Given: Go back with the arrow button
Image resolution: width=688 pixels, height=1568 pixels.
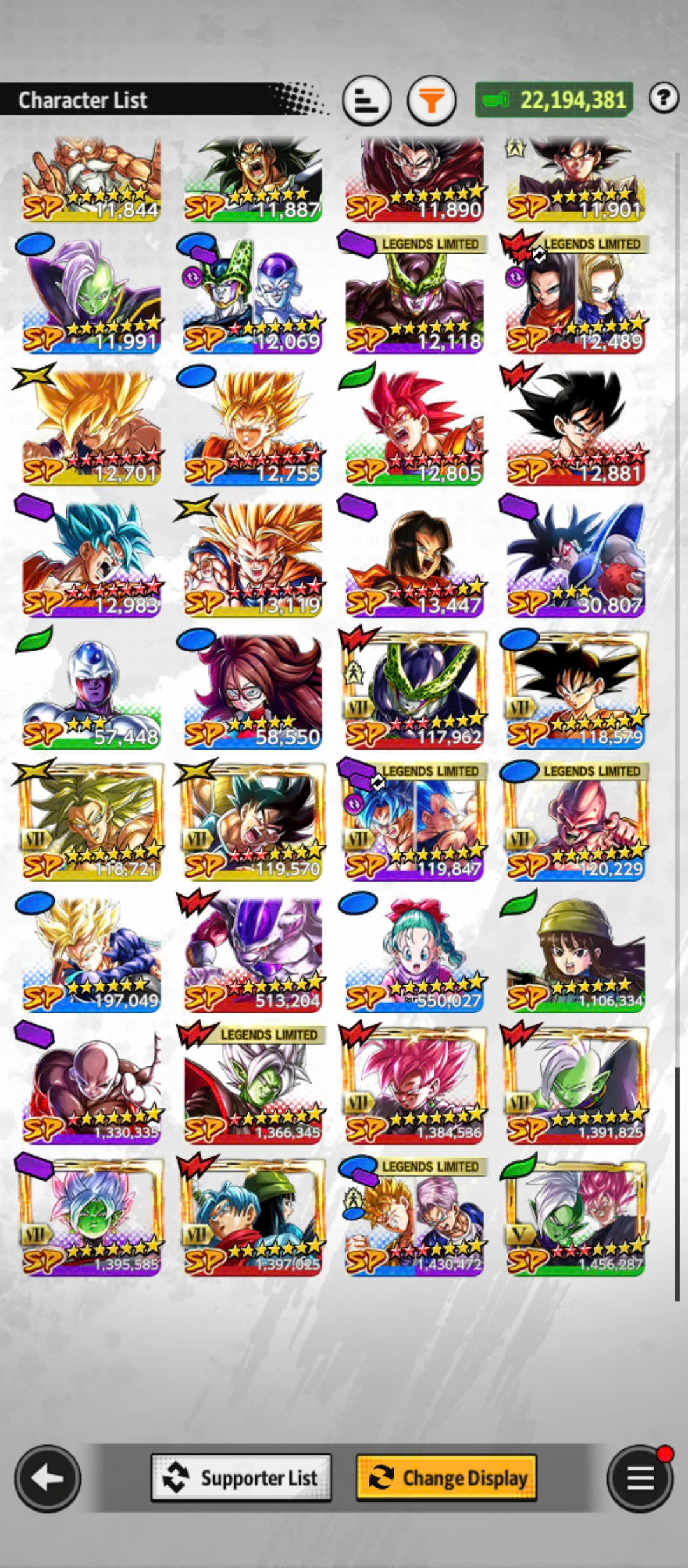Looking at the screenshot, I should pyautogui.click(x=48, y=1477).
